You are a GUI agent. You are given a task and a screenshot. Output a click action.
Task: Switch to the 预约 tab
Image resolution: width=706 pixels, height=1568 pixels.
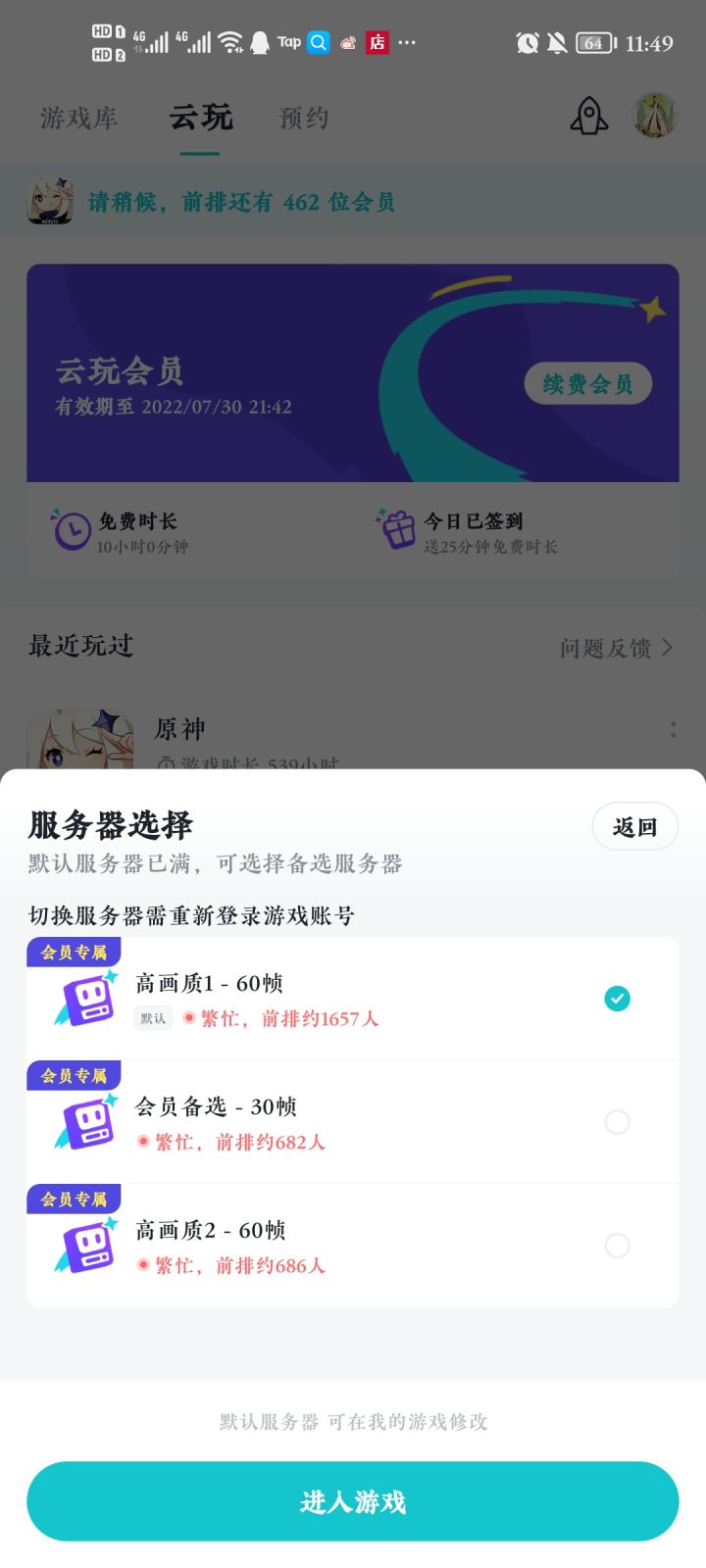302,117
